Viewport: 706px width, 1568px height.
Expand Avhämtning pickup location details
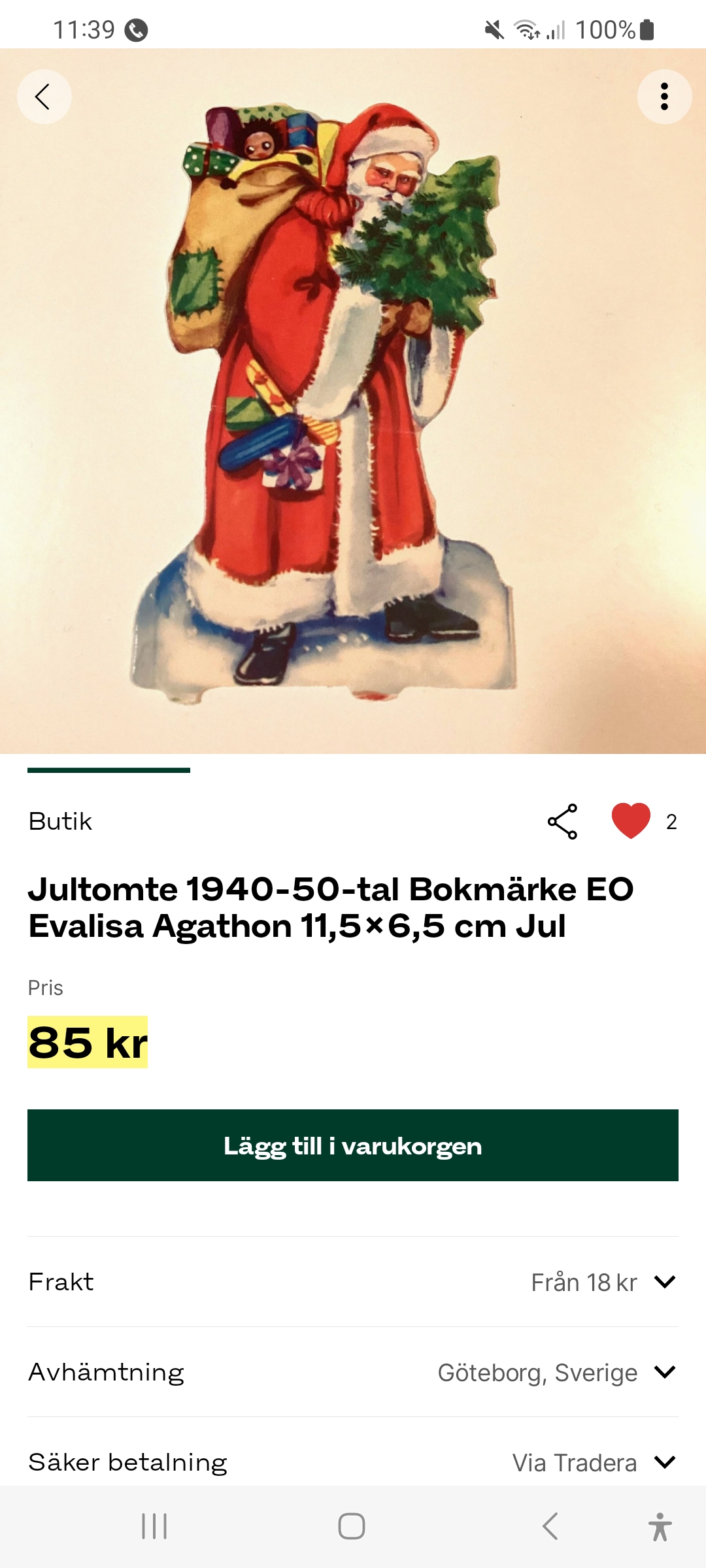click(664, 1372)
